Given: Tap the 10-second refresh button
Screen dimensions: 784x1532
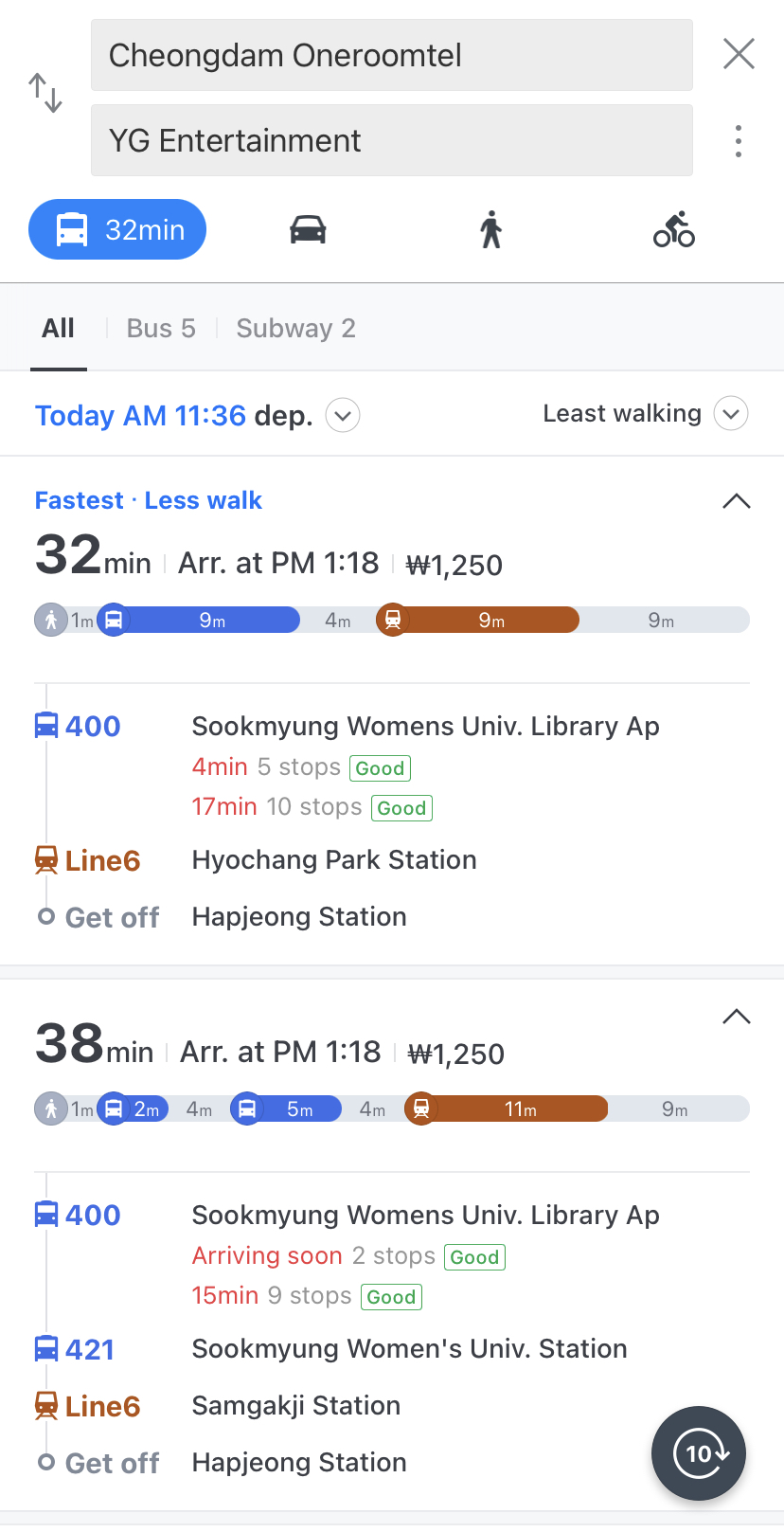Looking at the screenshot, I should tap(699, 1452).
